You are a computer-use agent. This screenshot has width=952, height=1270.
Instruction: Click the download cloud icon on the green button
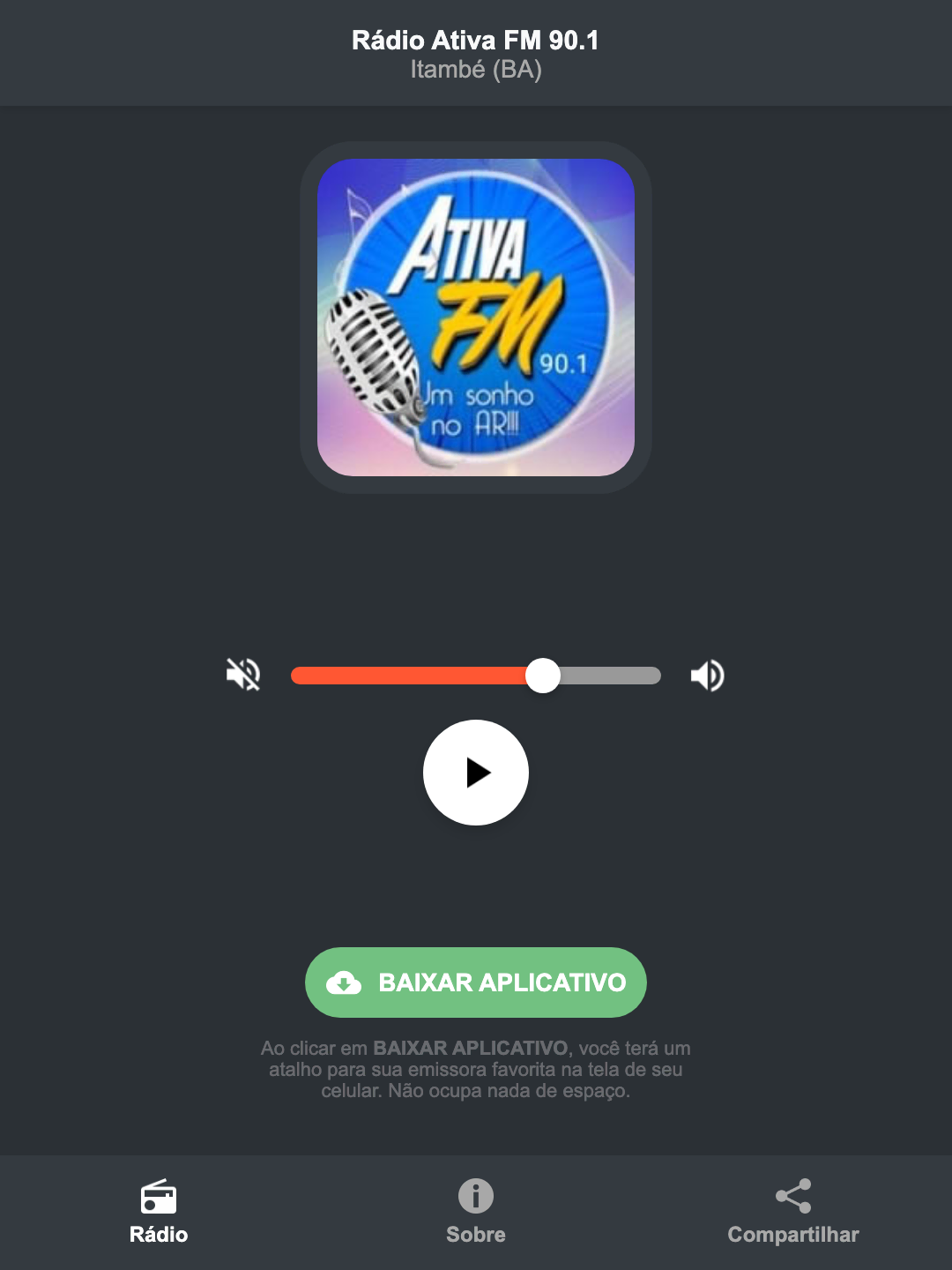coord(346,982)
